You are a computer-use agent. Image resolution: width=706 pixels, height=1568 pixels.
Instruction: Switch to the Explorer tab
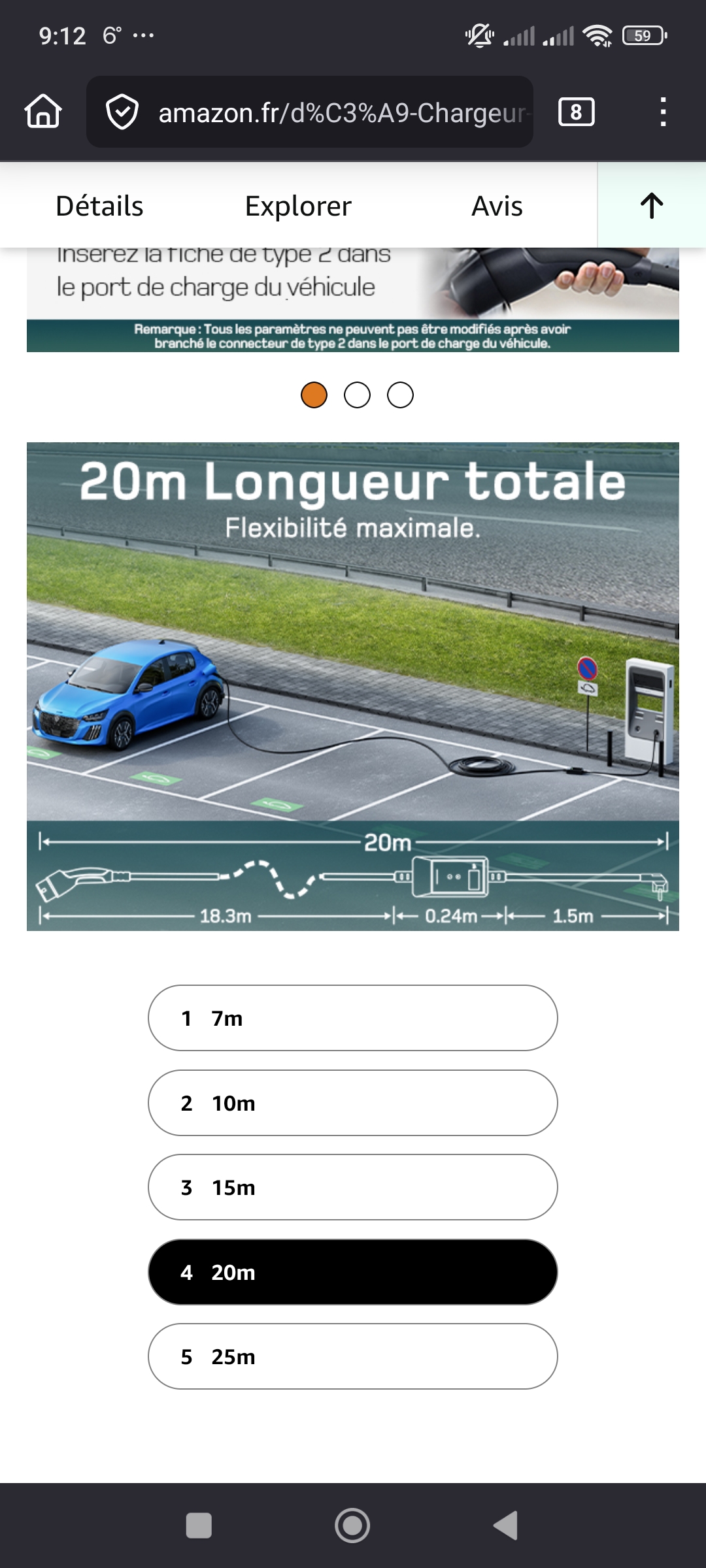[x=298, y=206]
